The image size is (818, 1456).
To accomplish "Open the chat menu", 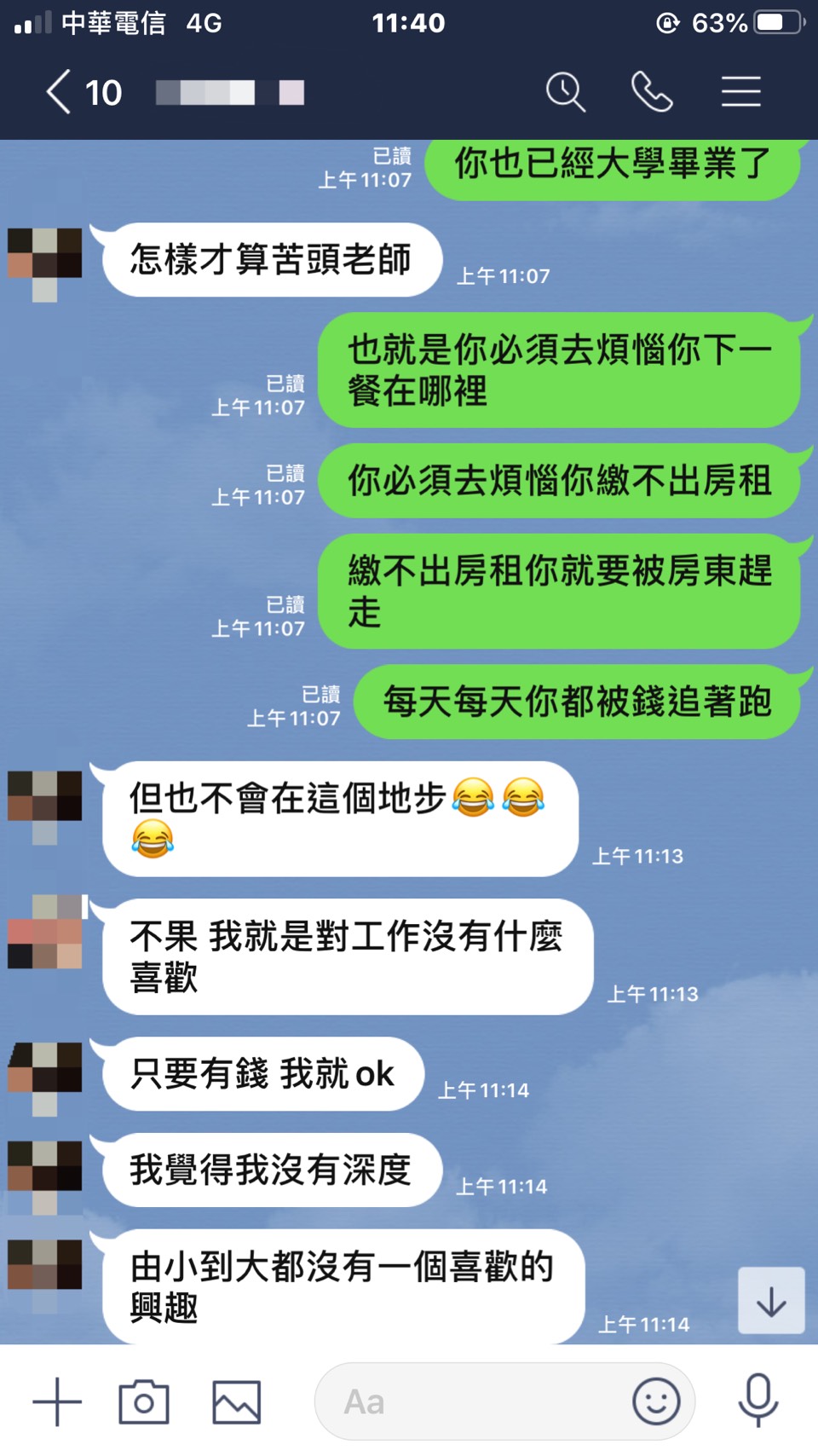I will point(740,92).
